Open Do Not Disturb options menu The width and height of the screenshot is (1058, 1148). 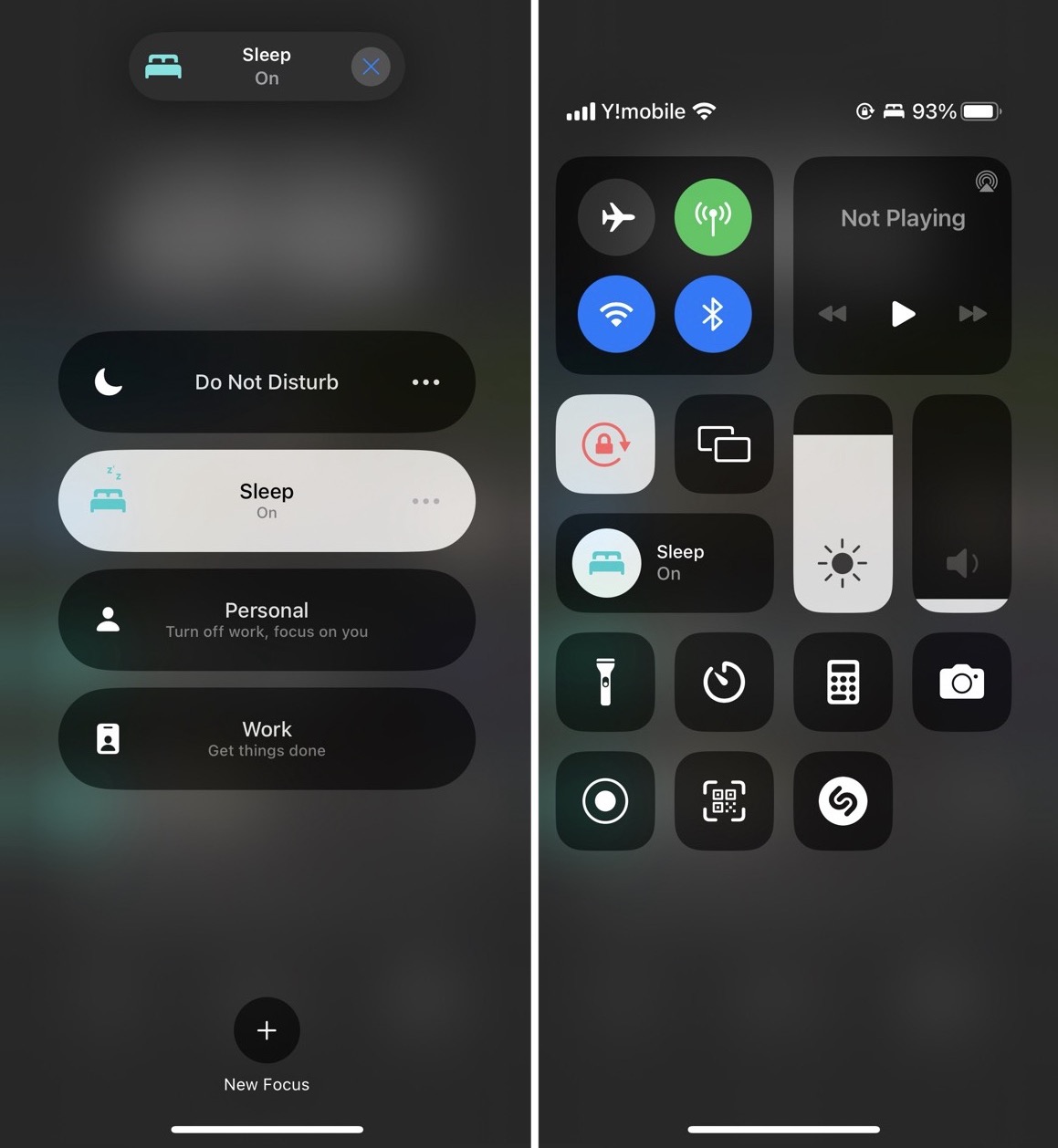tap(425, 381)
